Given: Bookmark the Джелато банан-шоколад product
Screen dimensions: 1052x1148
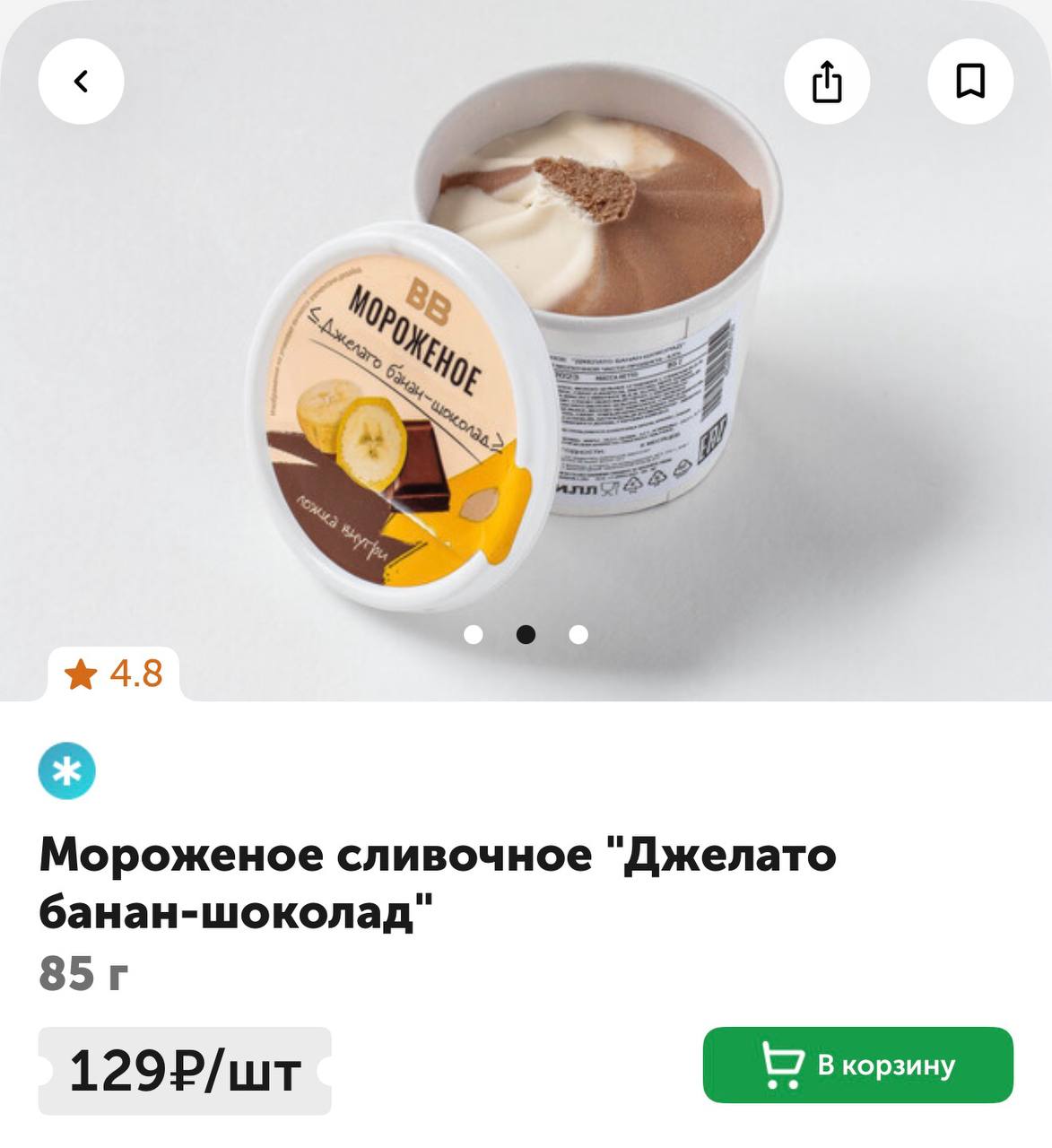Looking at the screenshot, I should pyautogui.click(x=969, y=82).
